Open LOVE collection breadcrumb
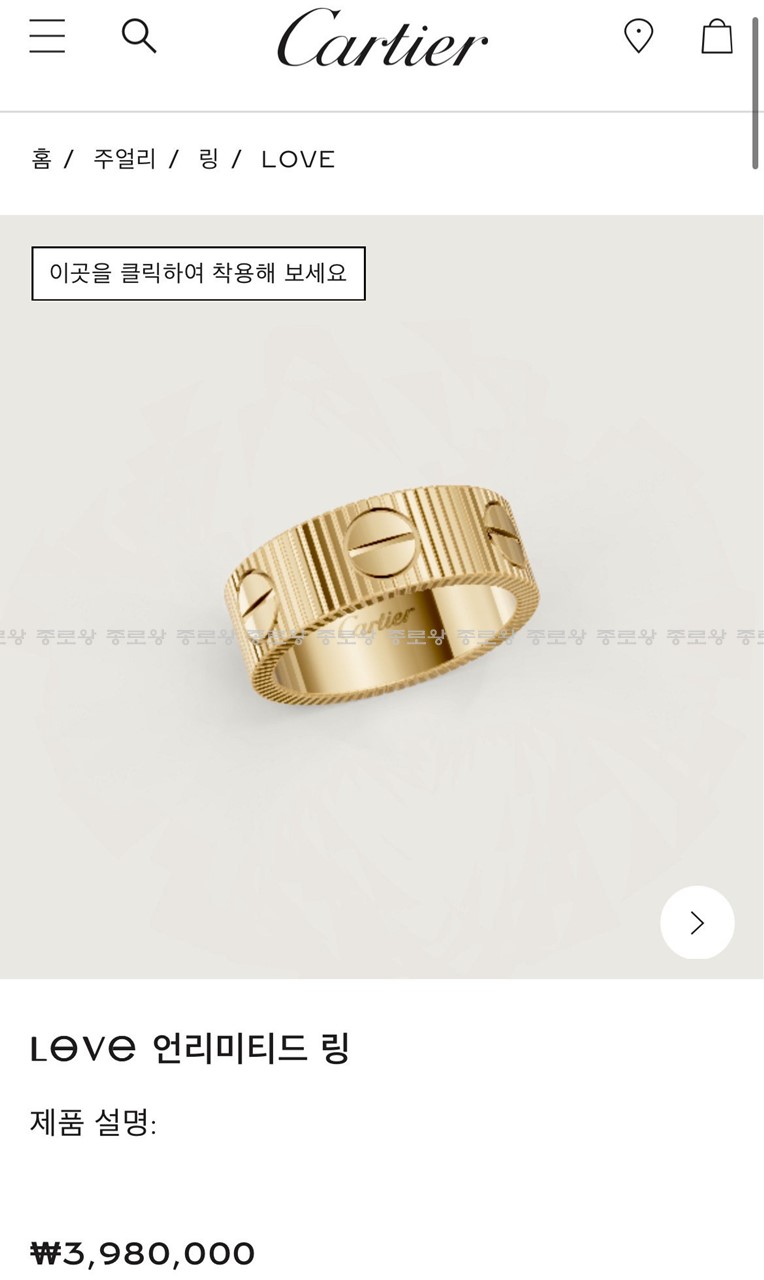 click(x=298, y=159)
